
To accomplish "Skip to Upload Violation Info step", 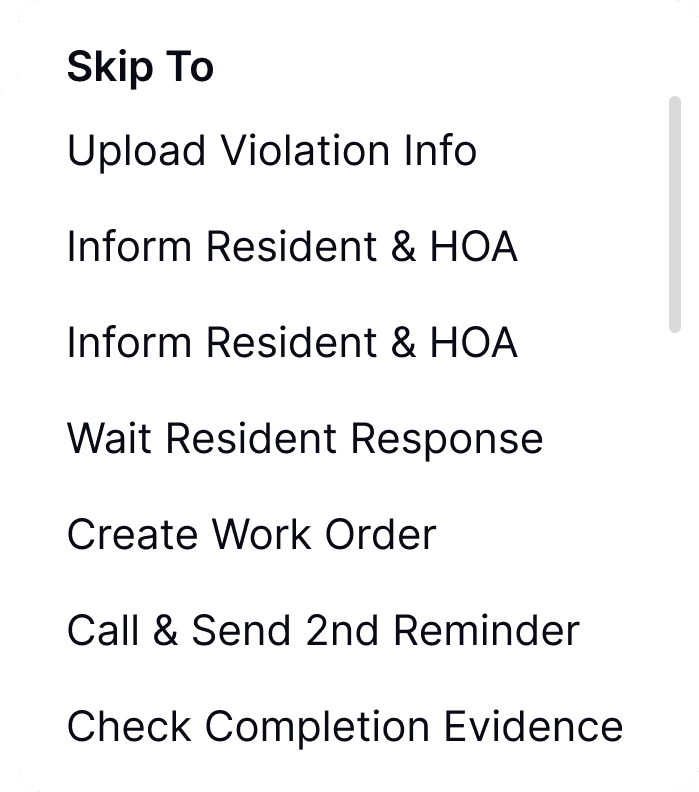I will click(272, 151).
